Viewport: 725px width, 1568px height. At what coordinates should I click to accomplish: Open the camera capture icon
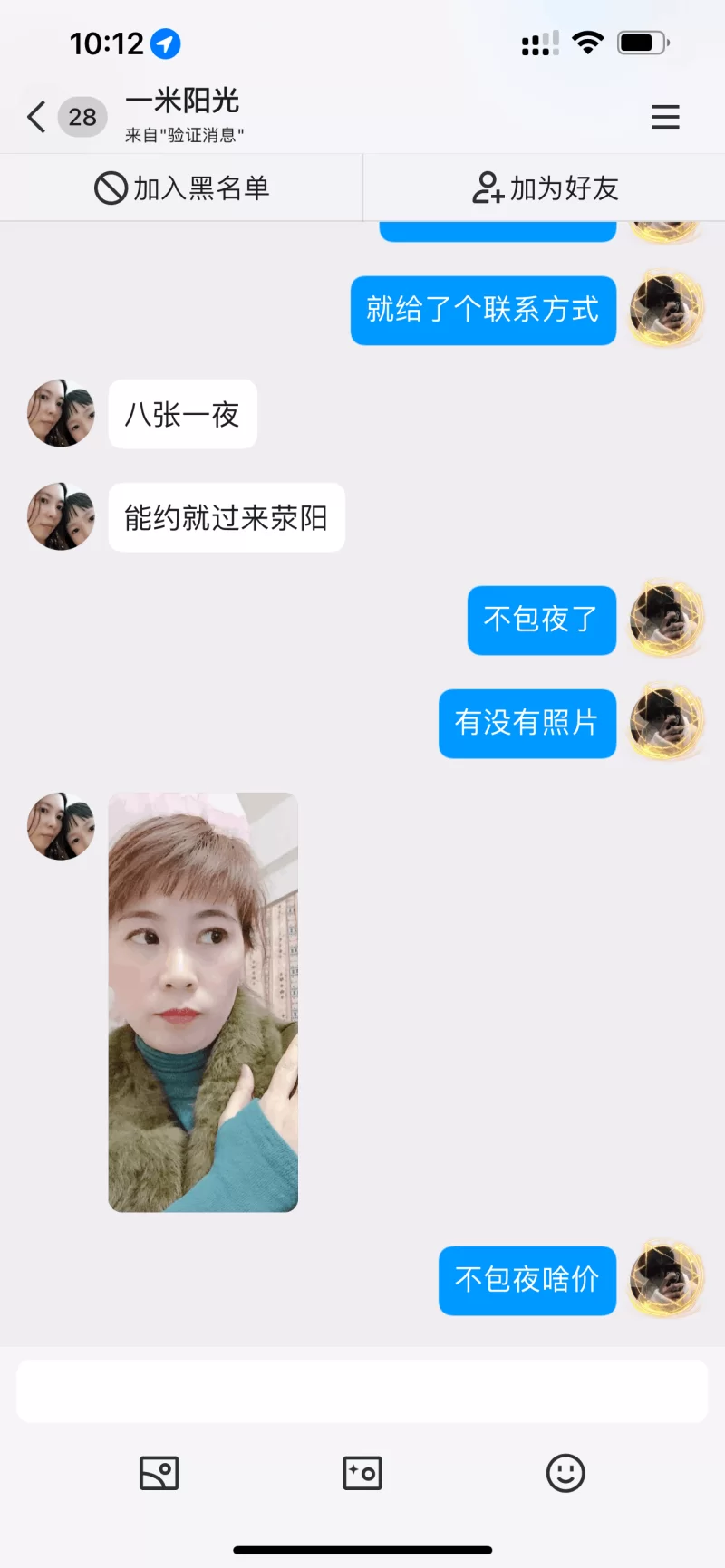point(362,1473)
